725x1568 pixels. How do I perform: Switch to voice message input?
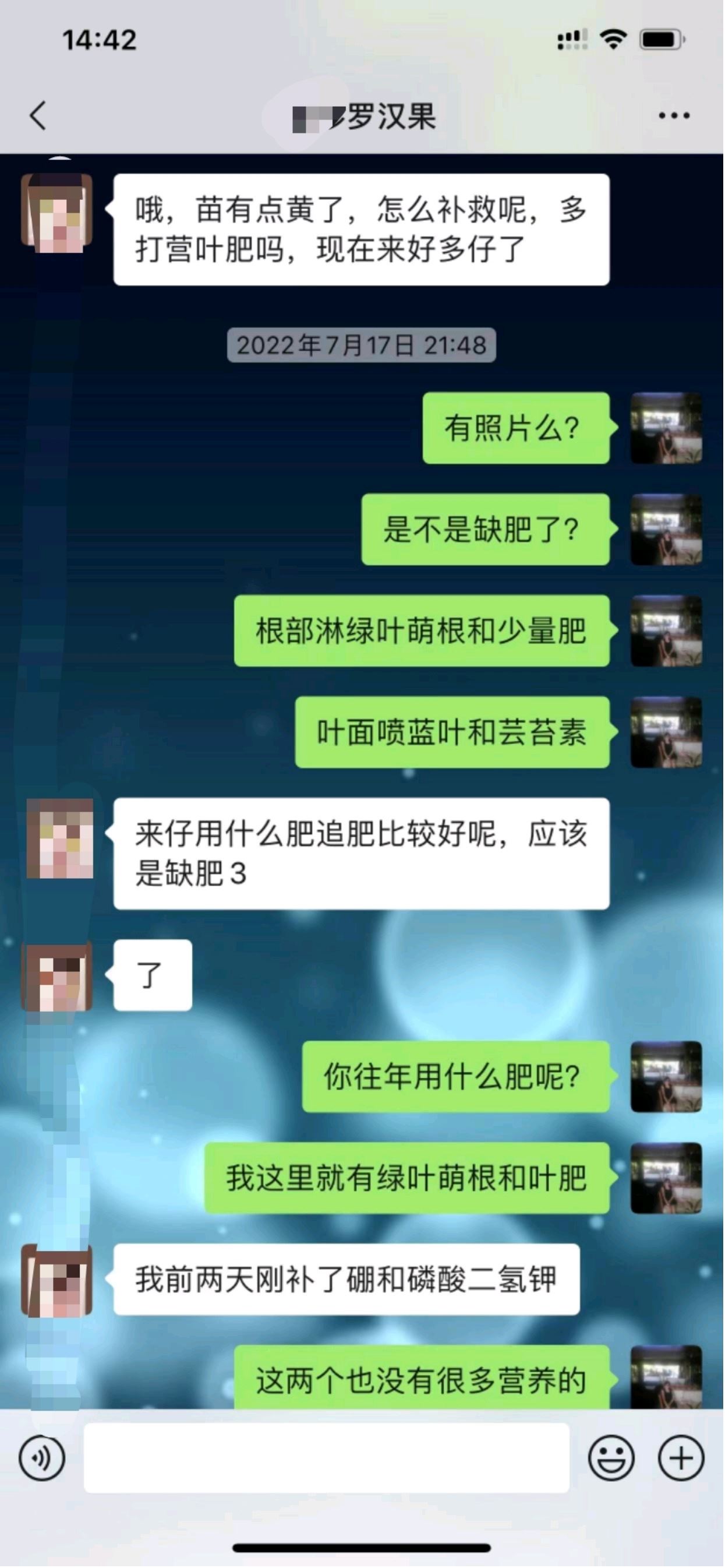click(41, 1458)
